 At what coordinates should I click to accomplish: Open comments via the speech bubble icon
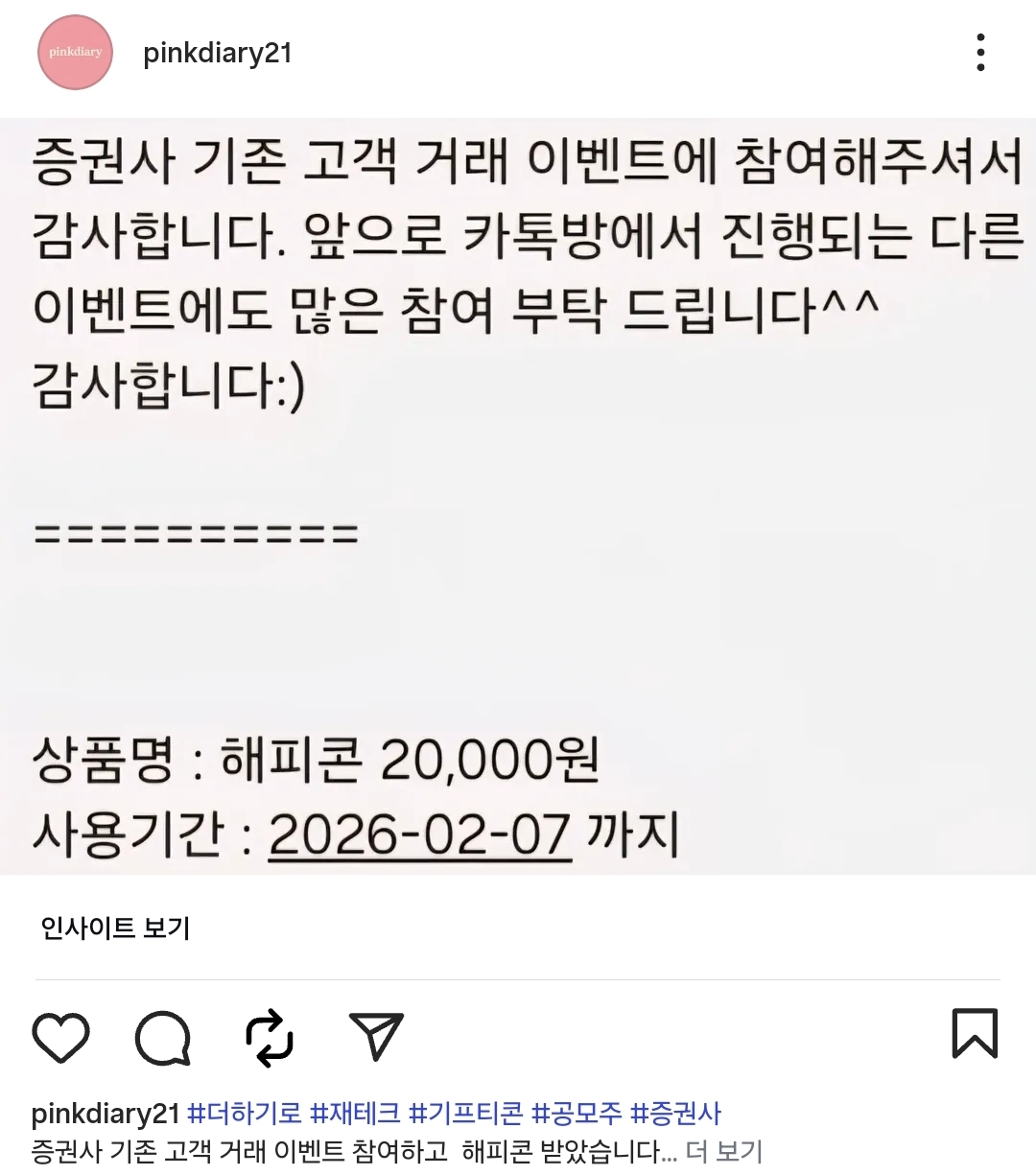coord(165,1036)
